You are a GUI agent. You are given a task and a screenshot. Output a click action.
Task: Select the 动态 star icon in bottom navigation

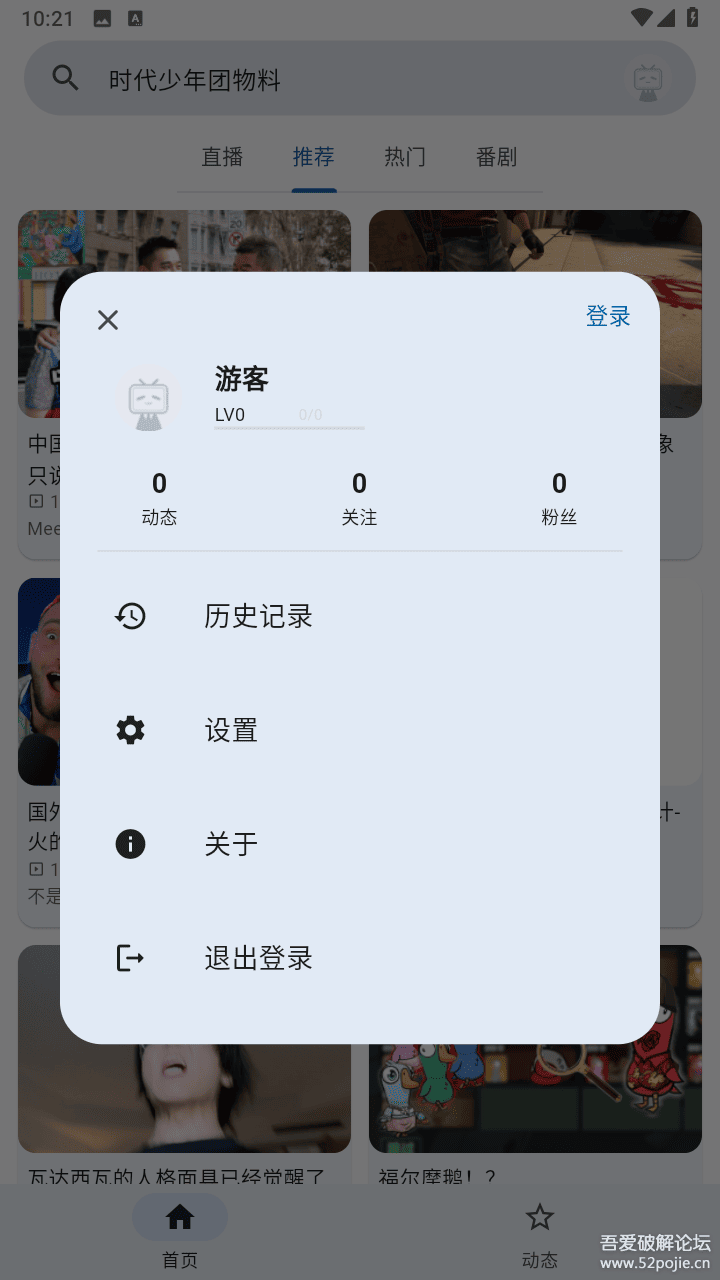tap(539, 1217)
